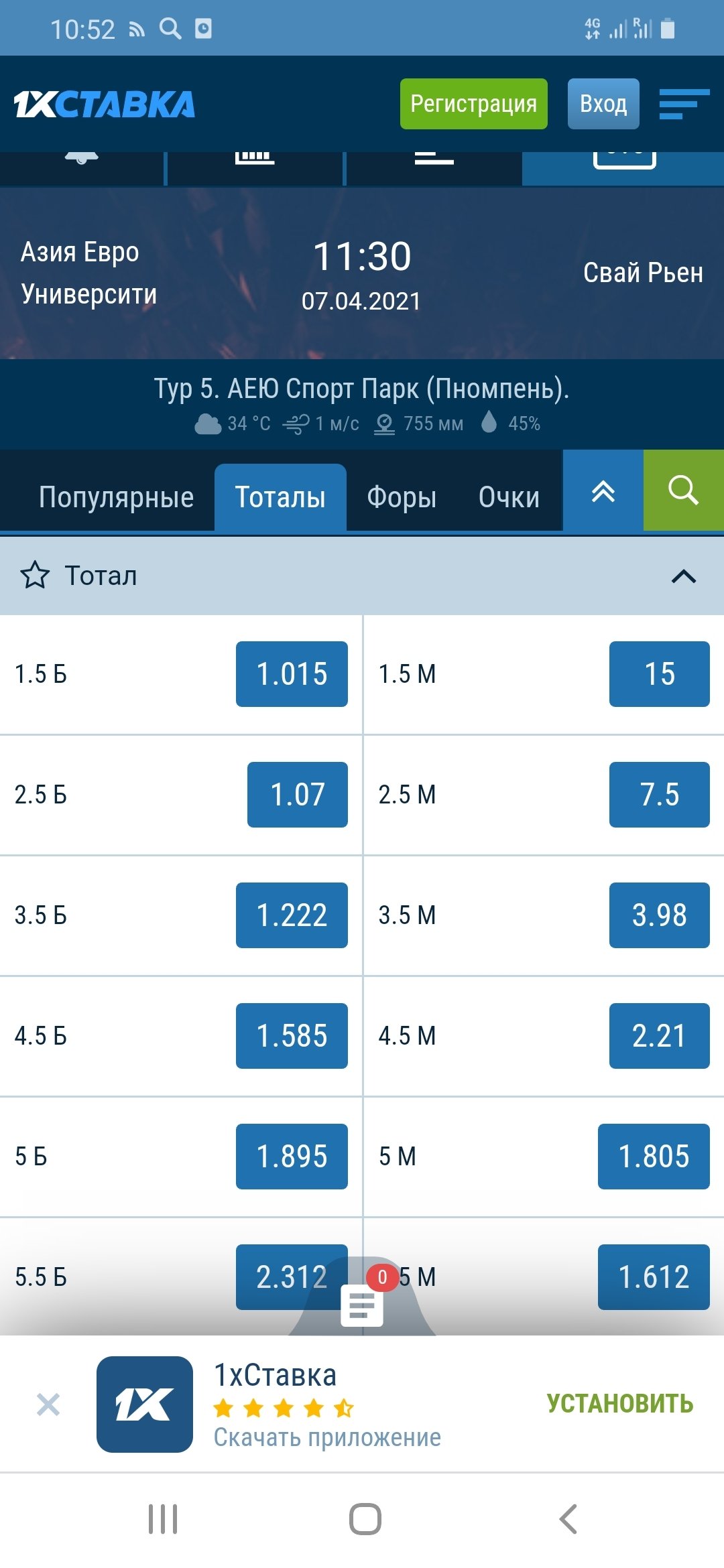Choose 4.5 Б odds 1.585
The image size is (724, 1568).
tap(292, 1035)
